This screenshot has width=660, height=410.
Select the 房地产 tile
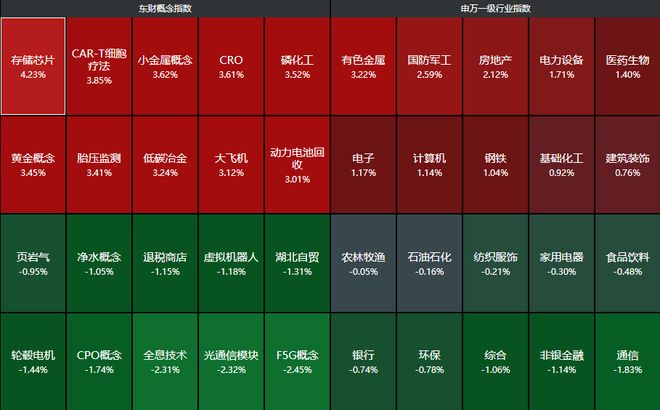(496, 66)
